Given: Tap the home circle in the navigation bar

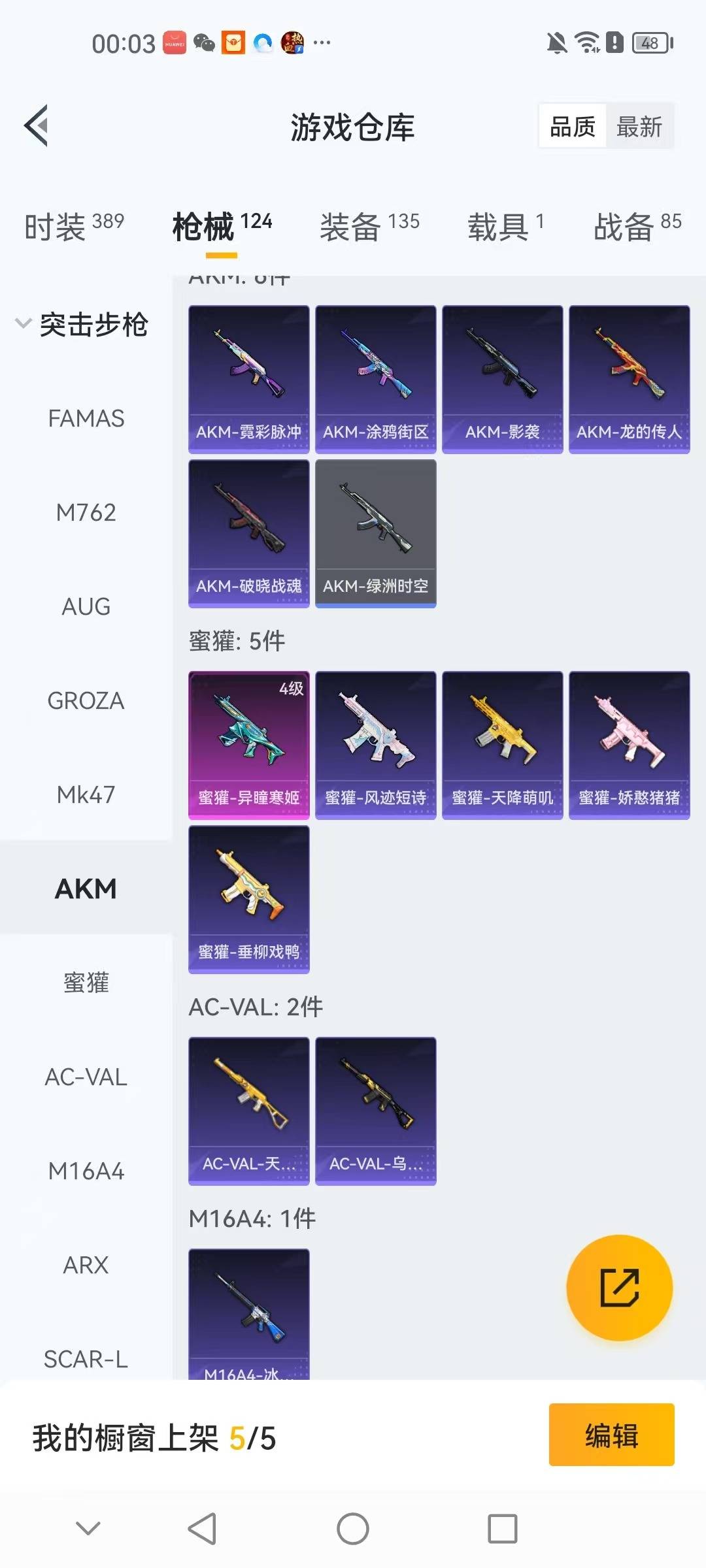Looking at the screenshot, I should [353, 1529].
